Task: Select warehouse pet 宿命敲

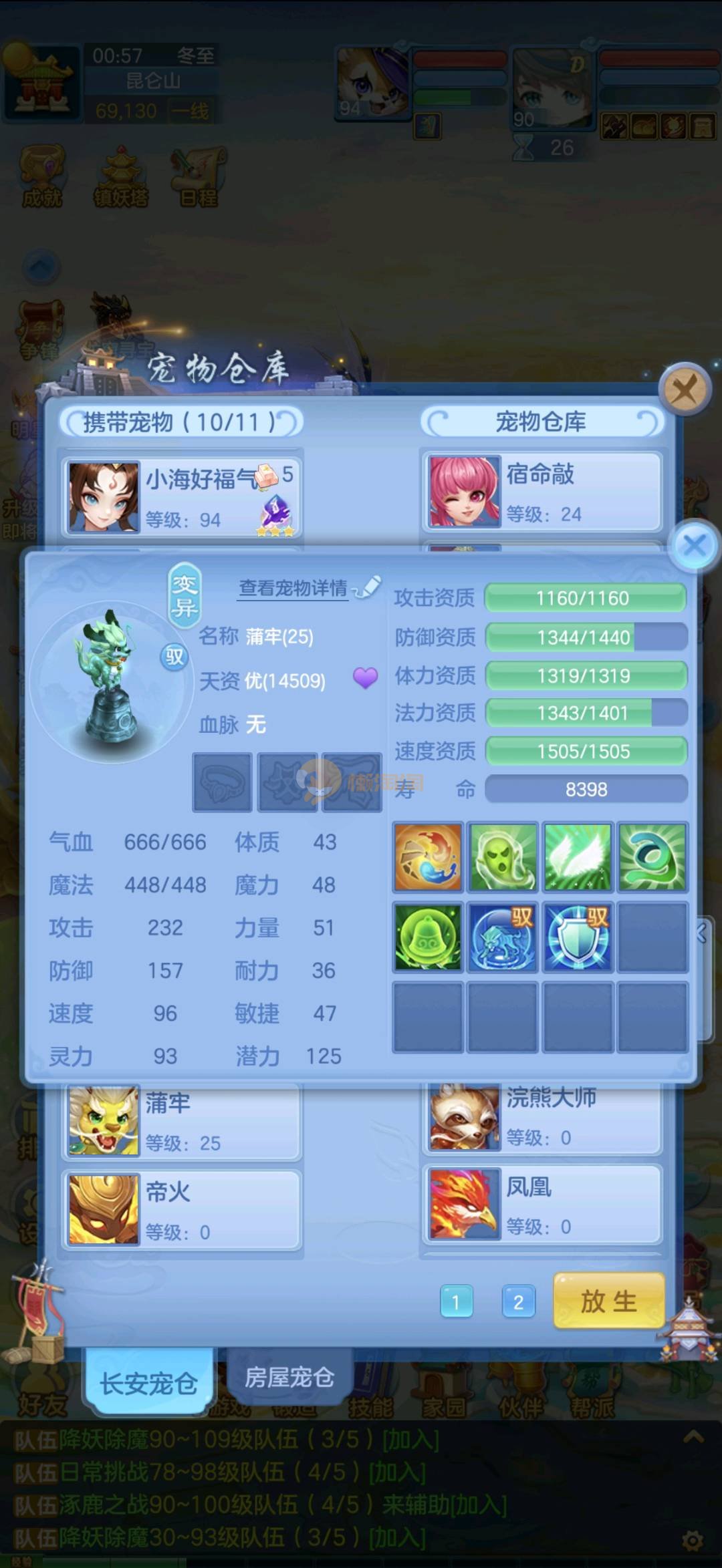Action: tap(541, 492)
